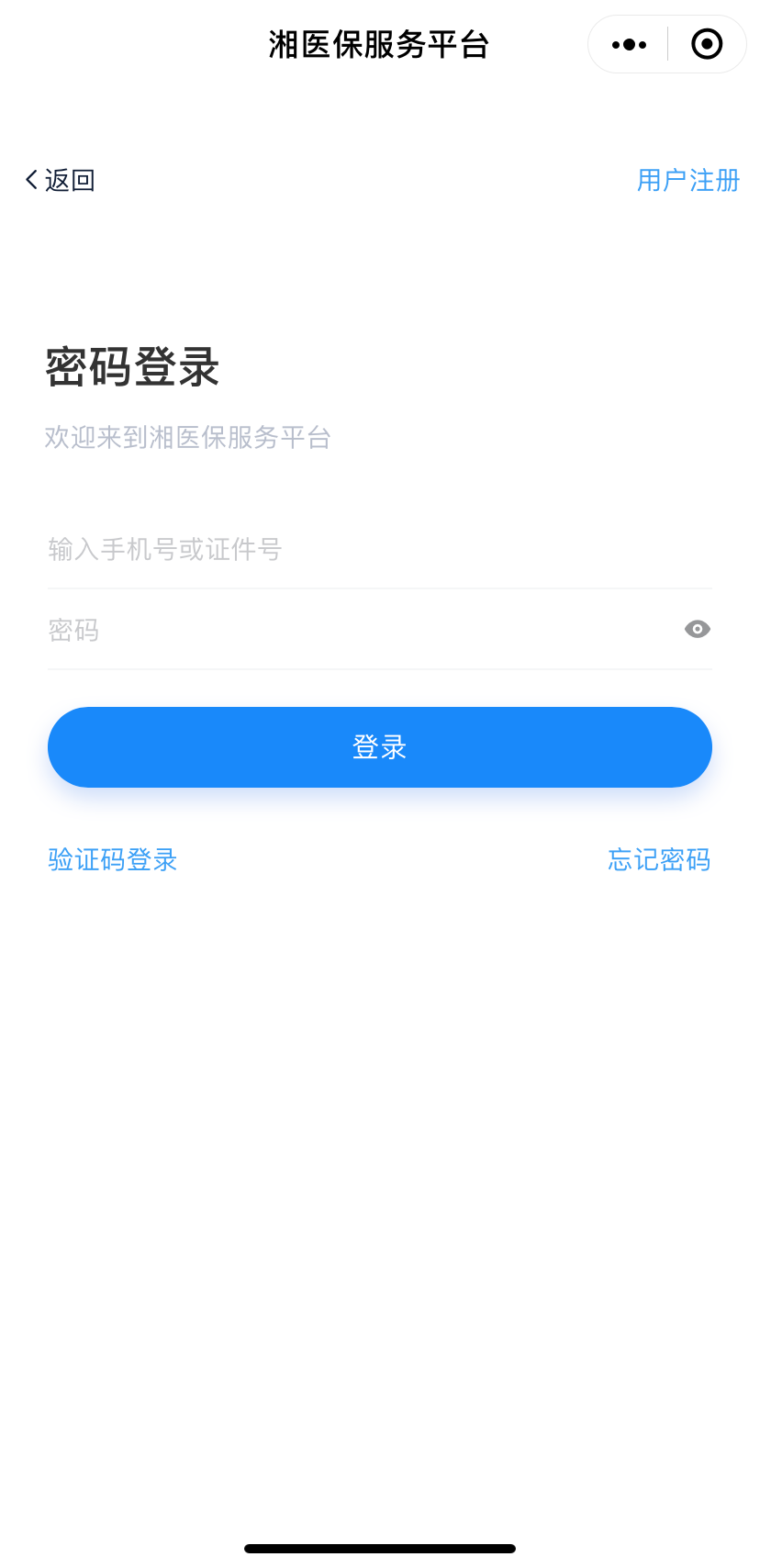Viewport: 760px width, 1568px height.
Task: Tap the blue 登录 button
Action: pos(380,747)
